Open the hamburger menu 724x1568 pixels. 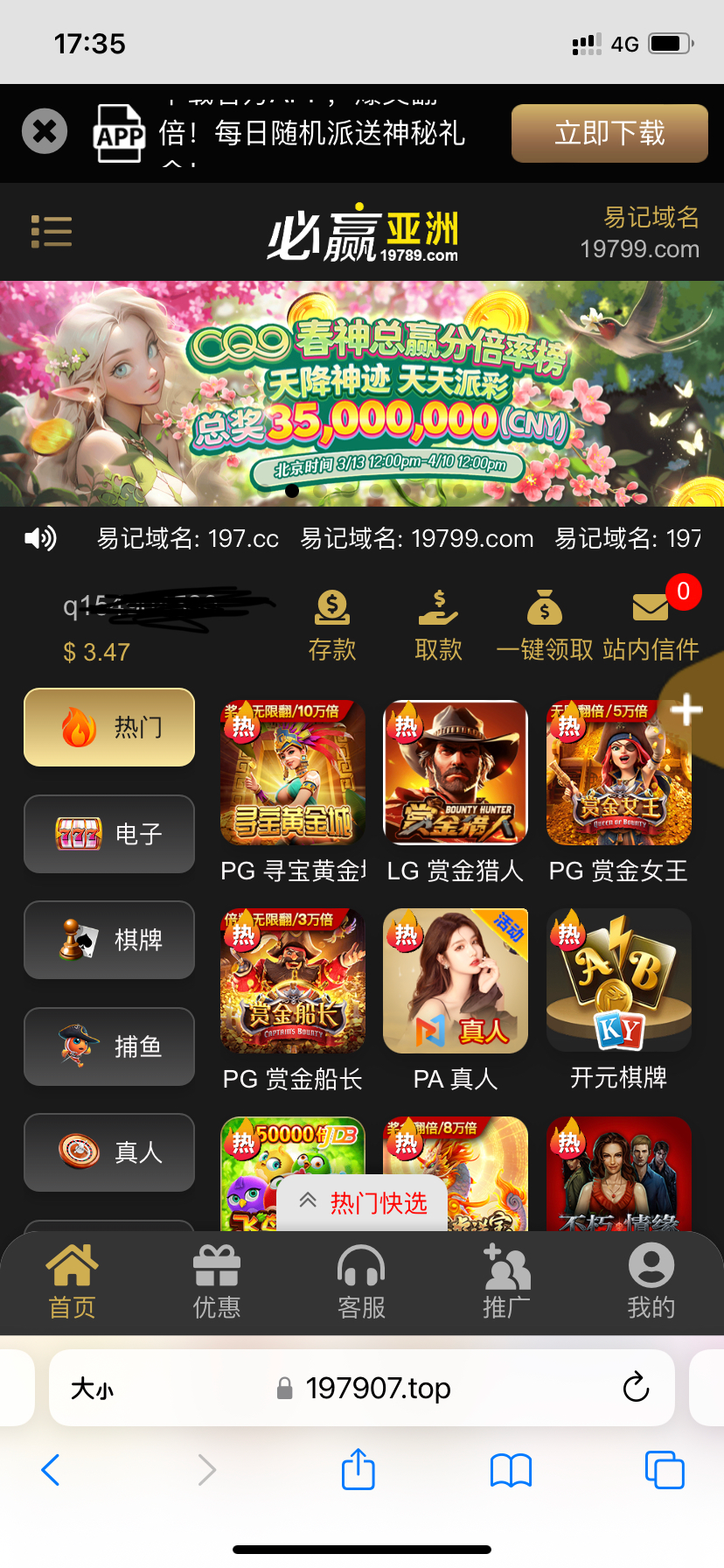(x=52, y=232)
